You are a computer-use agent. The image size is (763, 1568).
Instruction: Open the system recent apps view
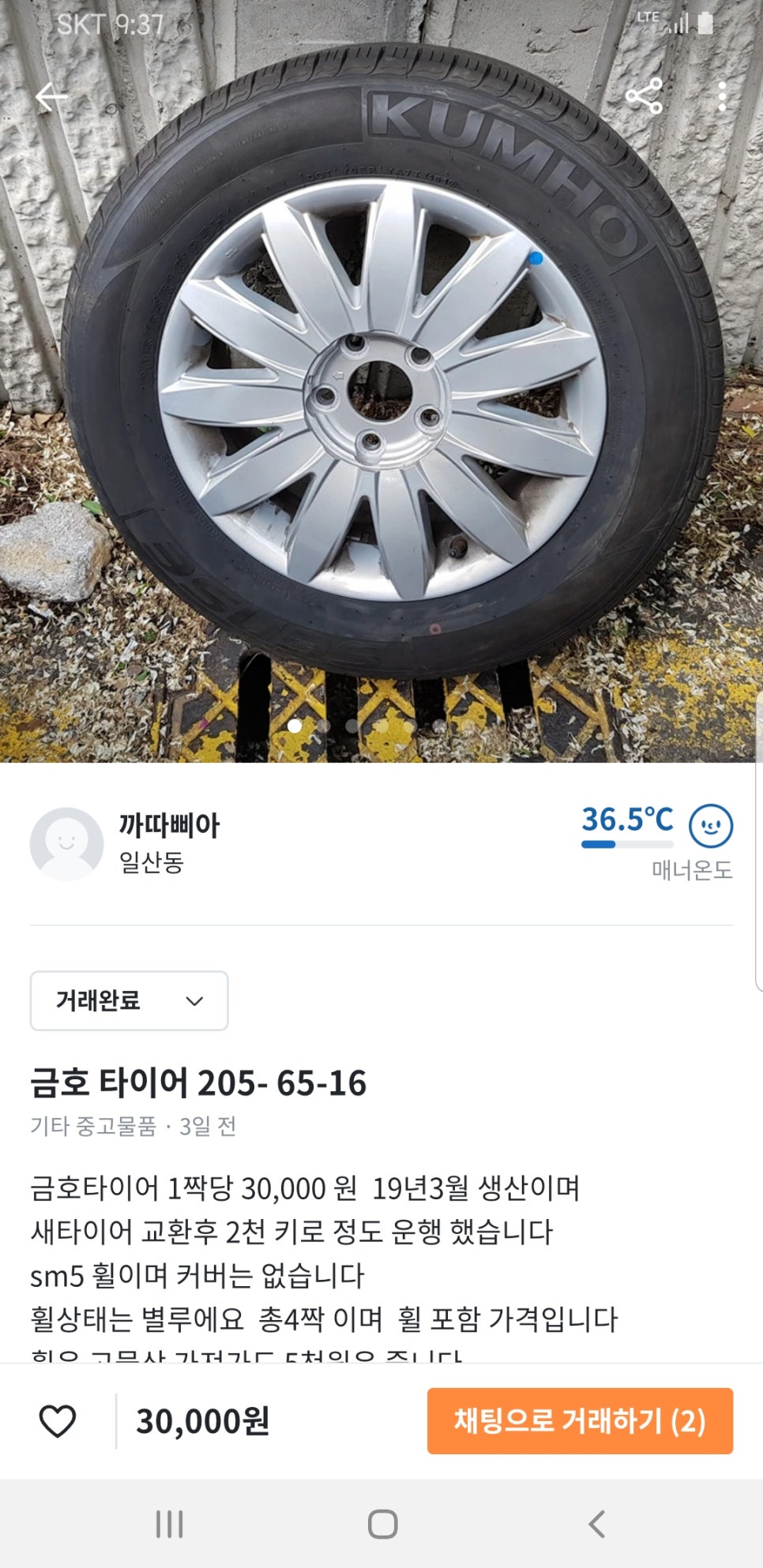coord(169,1524)
